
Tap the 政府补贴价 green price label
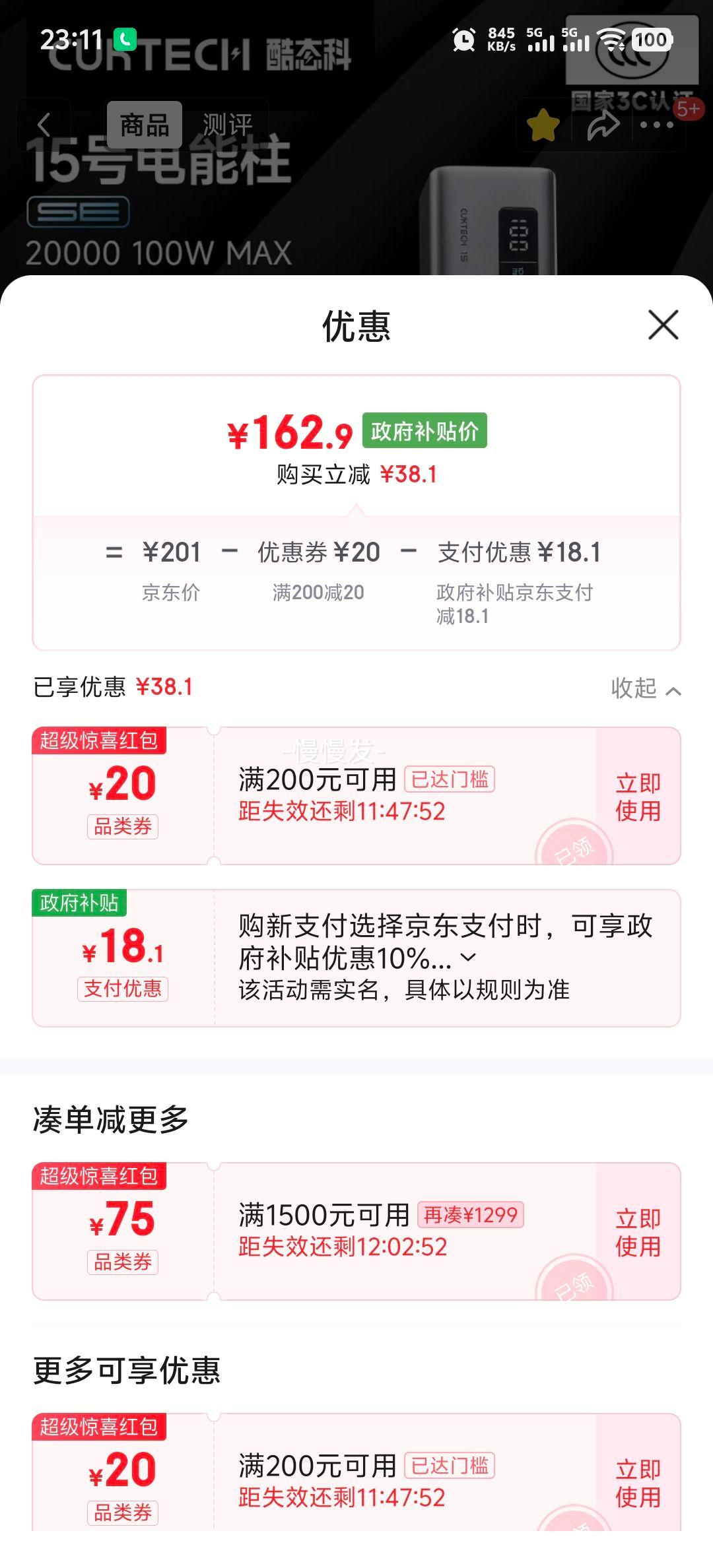pos(425,430)
